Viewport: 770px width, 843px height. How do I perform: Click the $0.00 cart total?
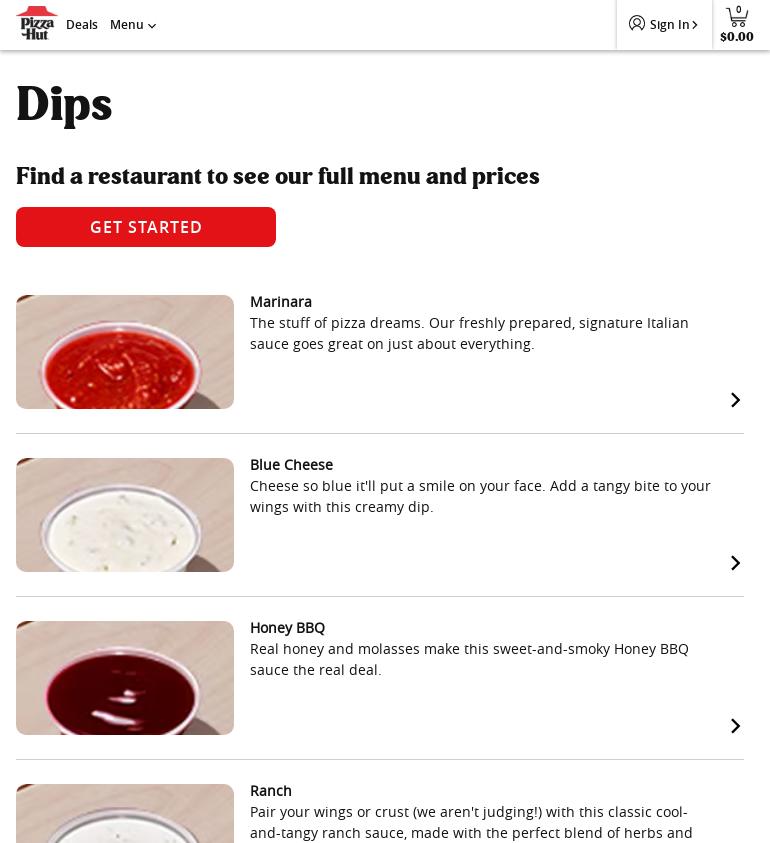[737, 36]
